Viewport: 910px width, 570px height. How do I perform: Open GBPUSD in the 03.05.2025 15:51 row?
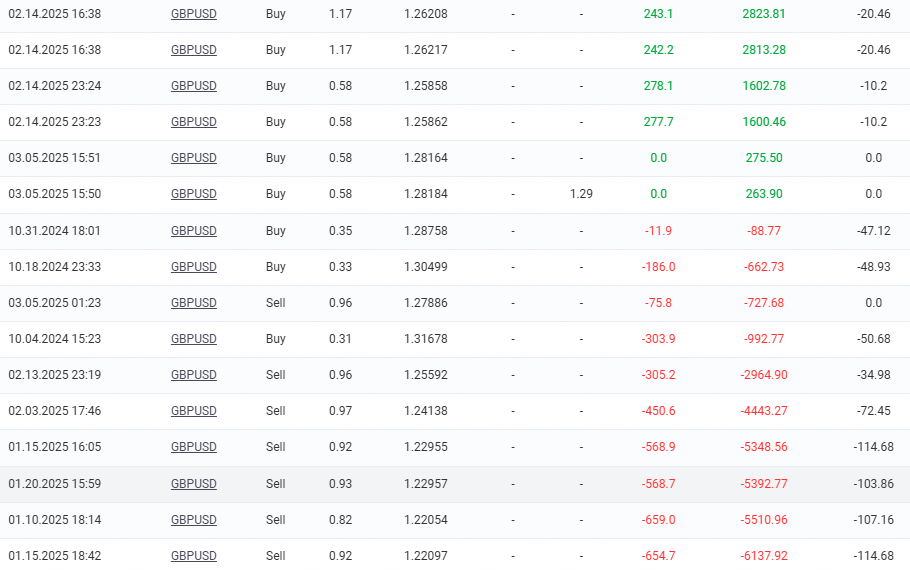point(193,158)
